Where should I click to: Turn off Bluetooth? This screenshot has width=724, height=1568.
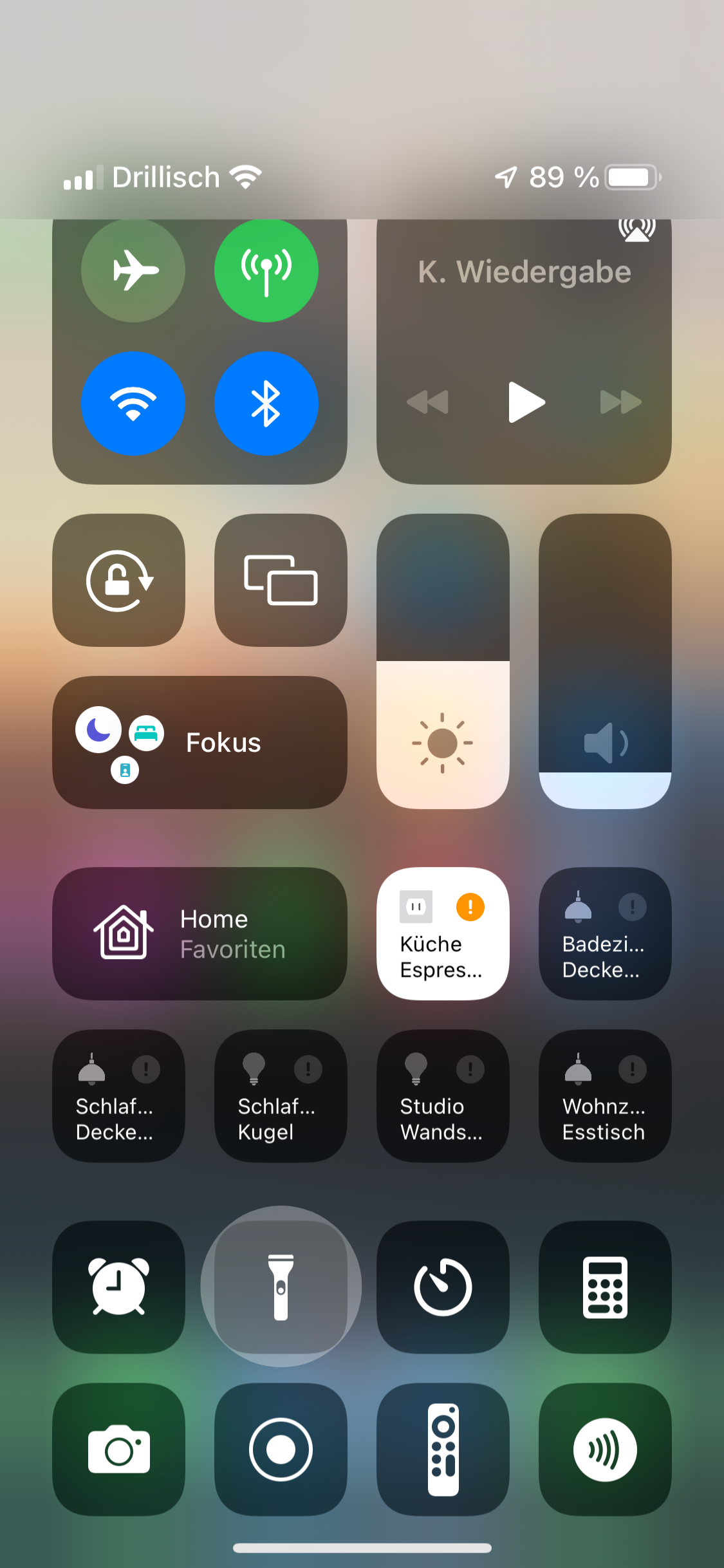[266, 404]
